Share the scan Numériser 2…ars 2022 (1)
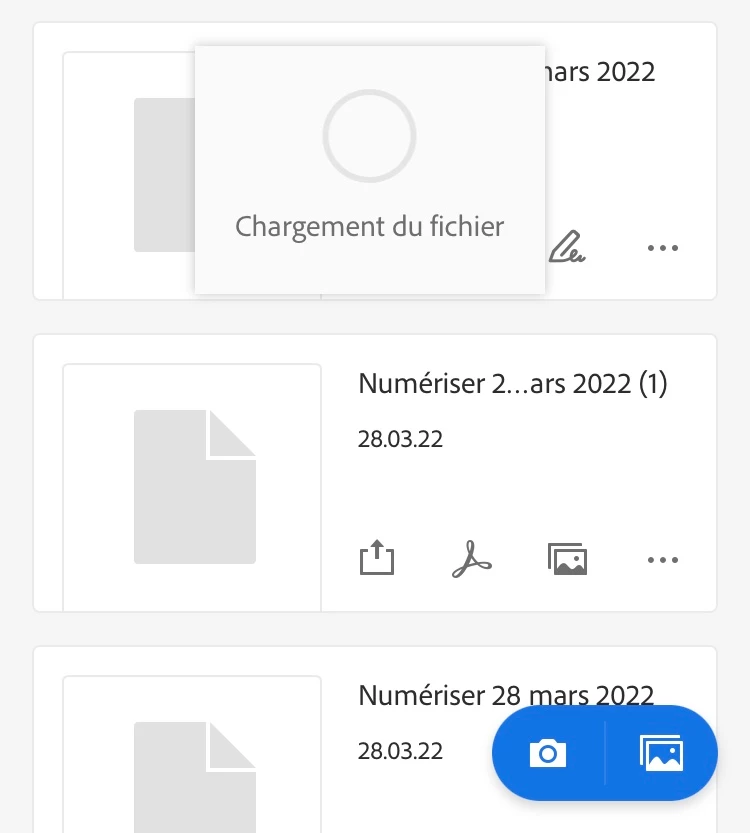 click(x=377, y=558)
